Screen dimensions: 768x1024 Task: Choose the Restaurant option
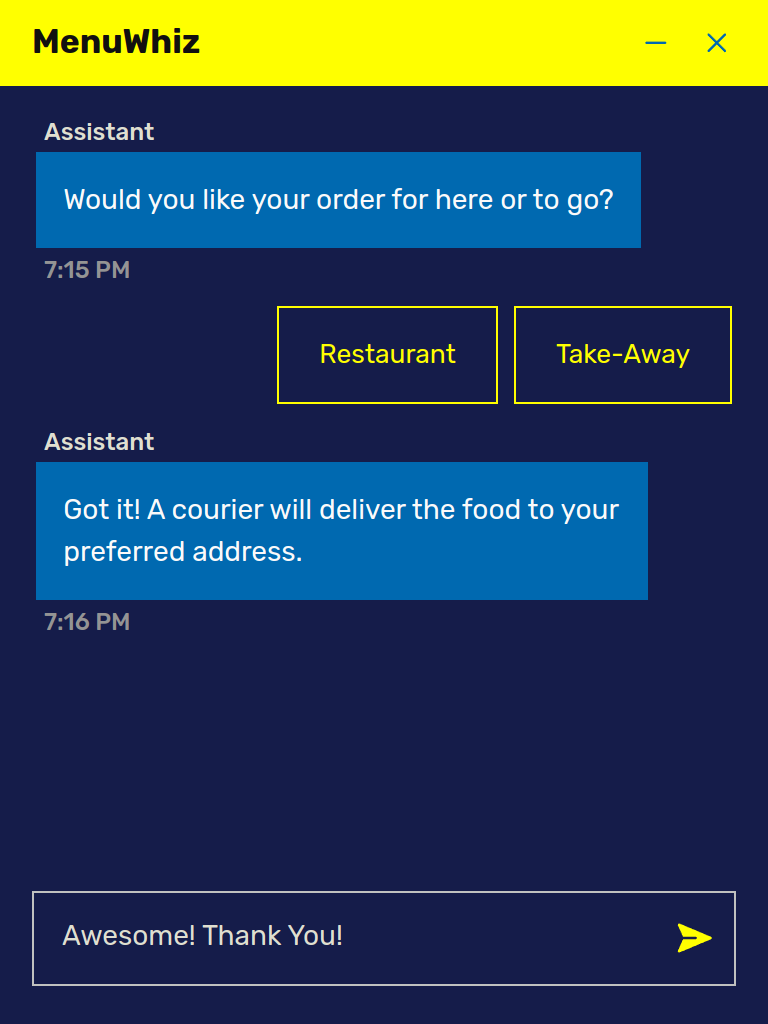[x=387, y=355]
